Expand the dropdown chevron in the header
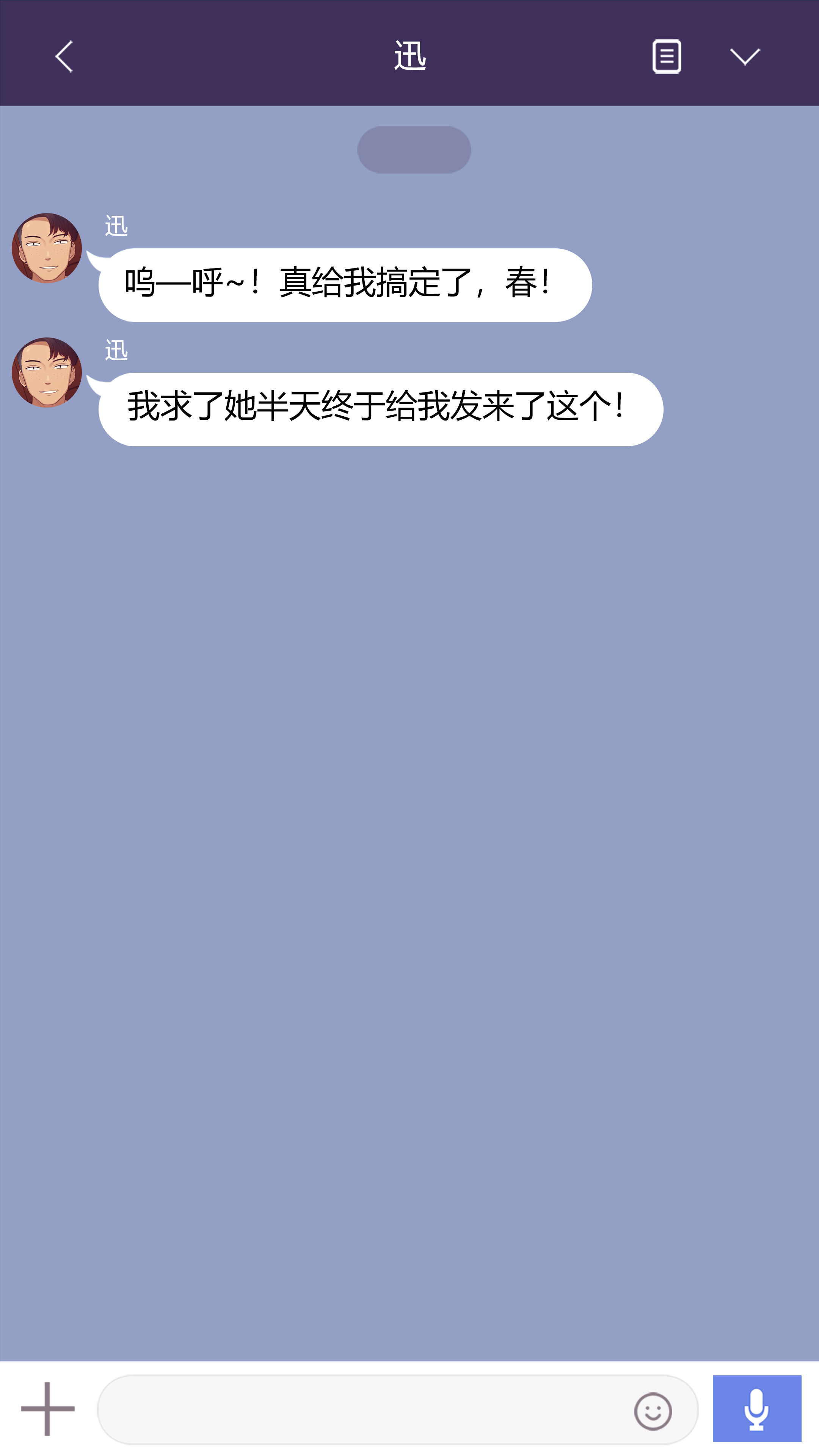 coord(744,56)
